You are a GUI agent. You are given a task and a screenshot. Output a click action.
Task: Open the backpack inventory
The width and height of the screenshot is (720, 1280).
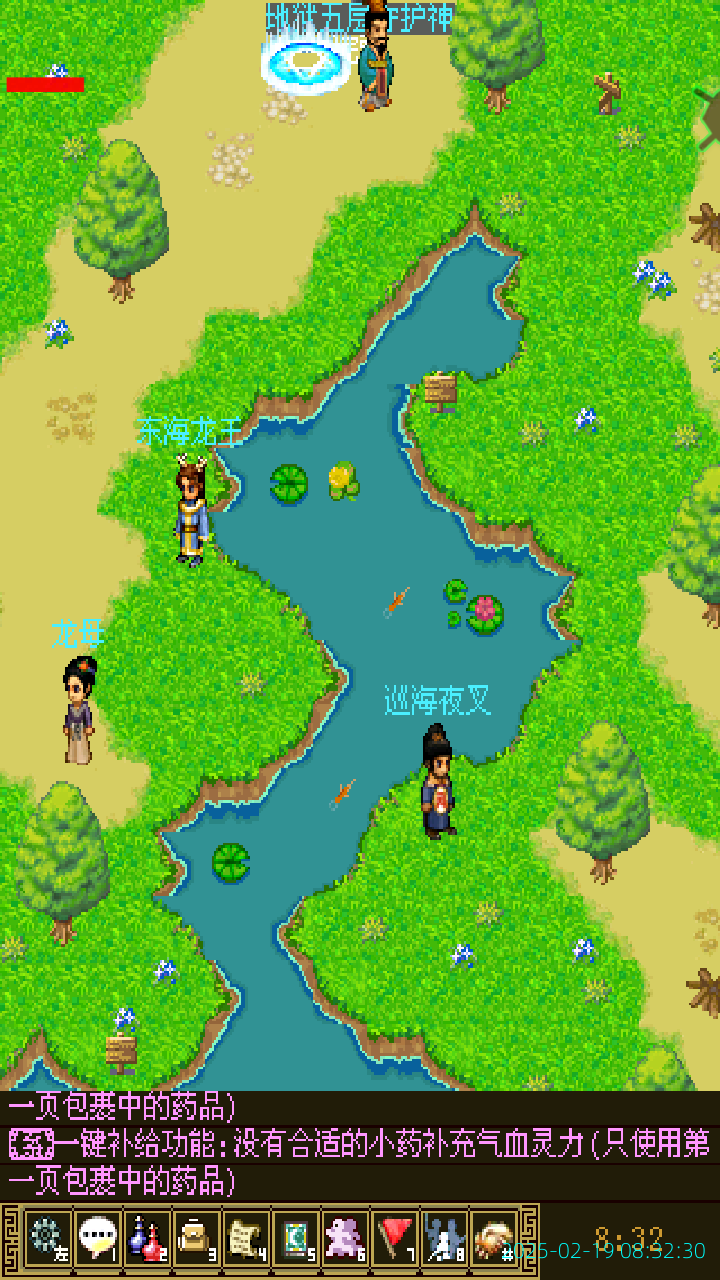click(x=197, y=1240)
